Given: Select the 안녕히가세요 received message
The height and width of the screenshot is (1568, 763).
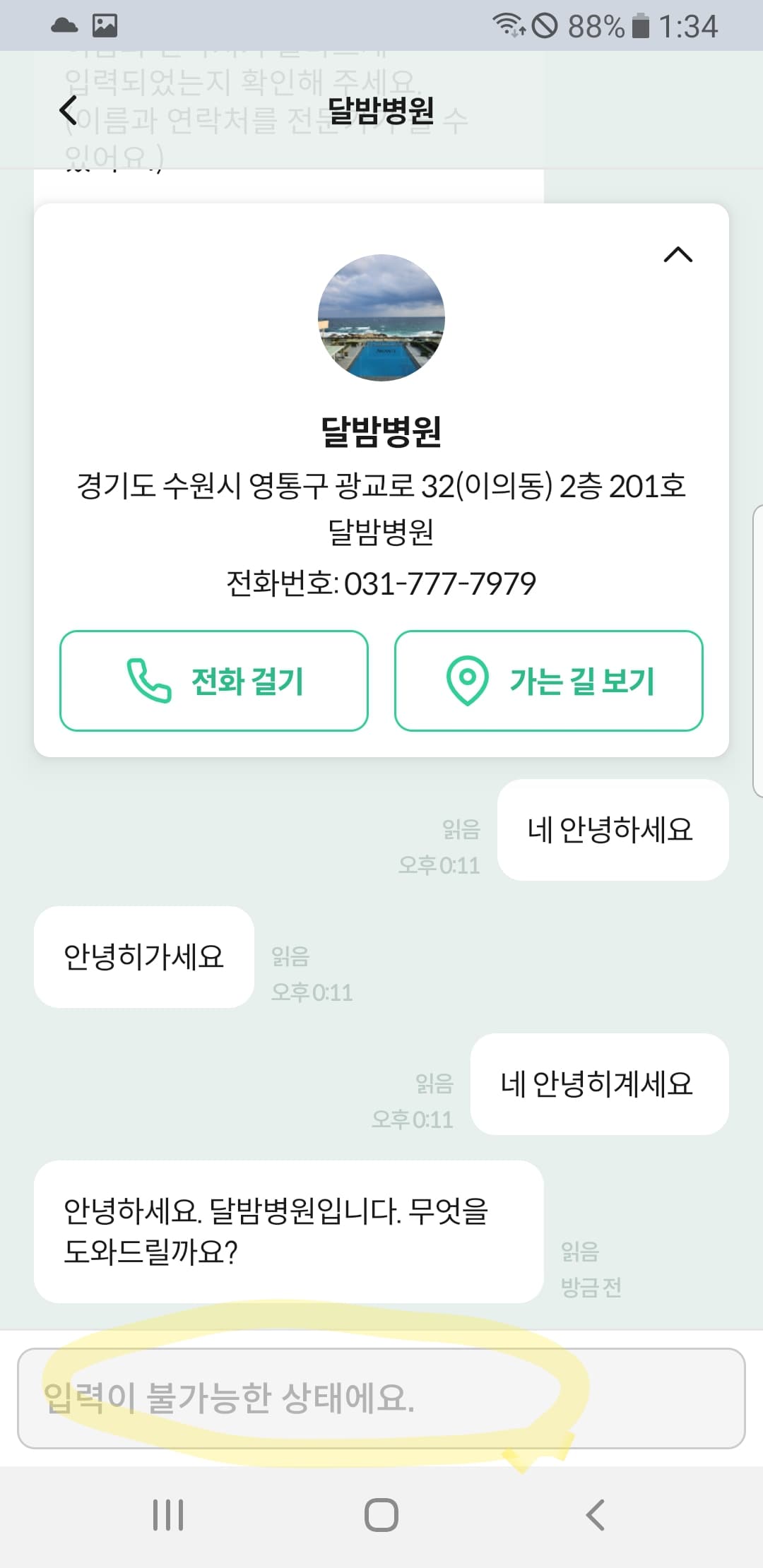Looking at the screenshot, I should click(143, 958).
